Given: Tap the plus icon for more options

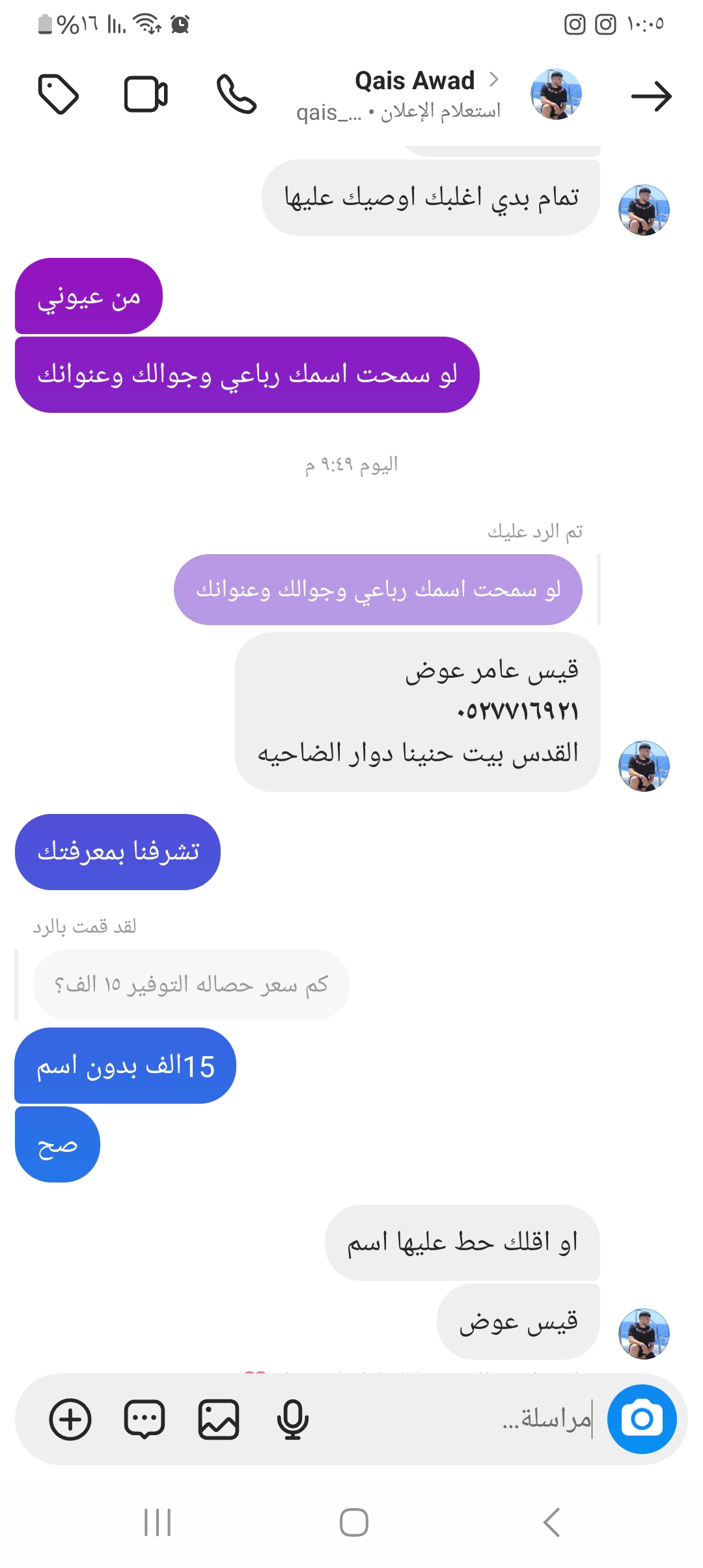Looking at the screenshot, I should (70, 1418).
